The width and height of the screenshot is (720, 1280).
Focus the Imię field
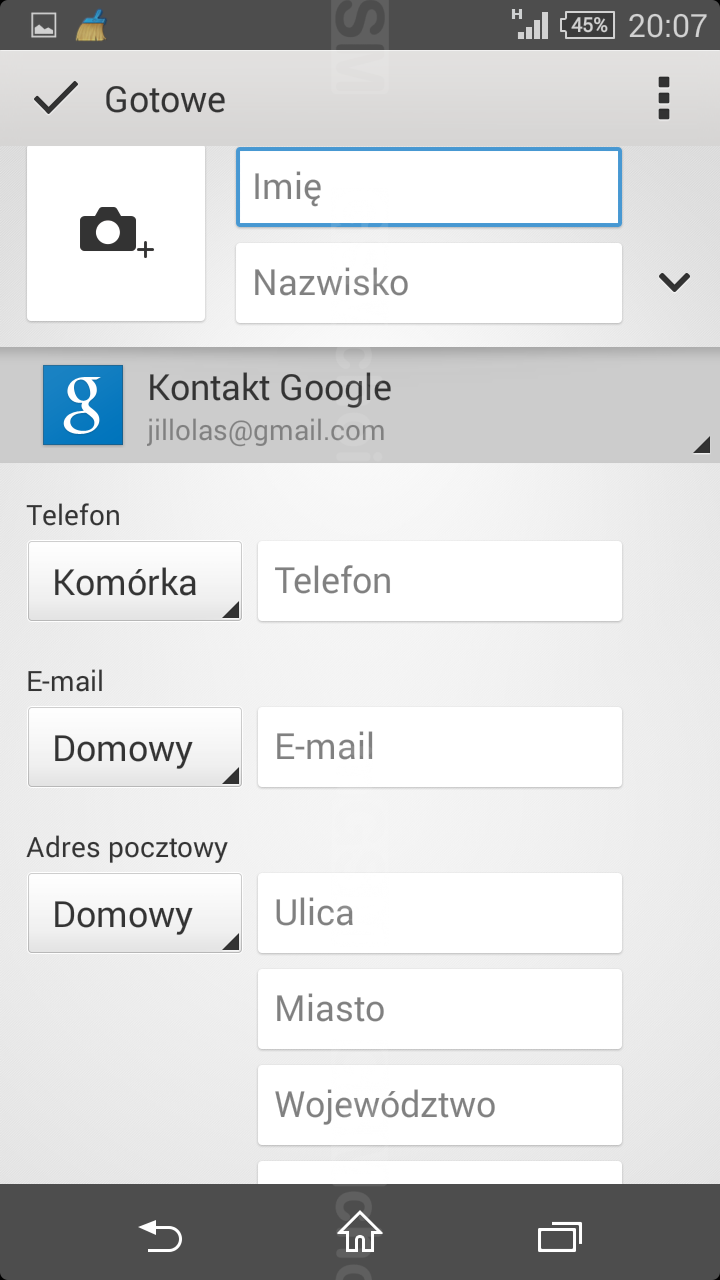pos(429,187)
